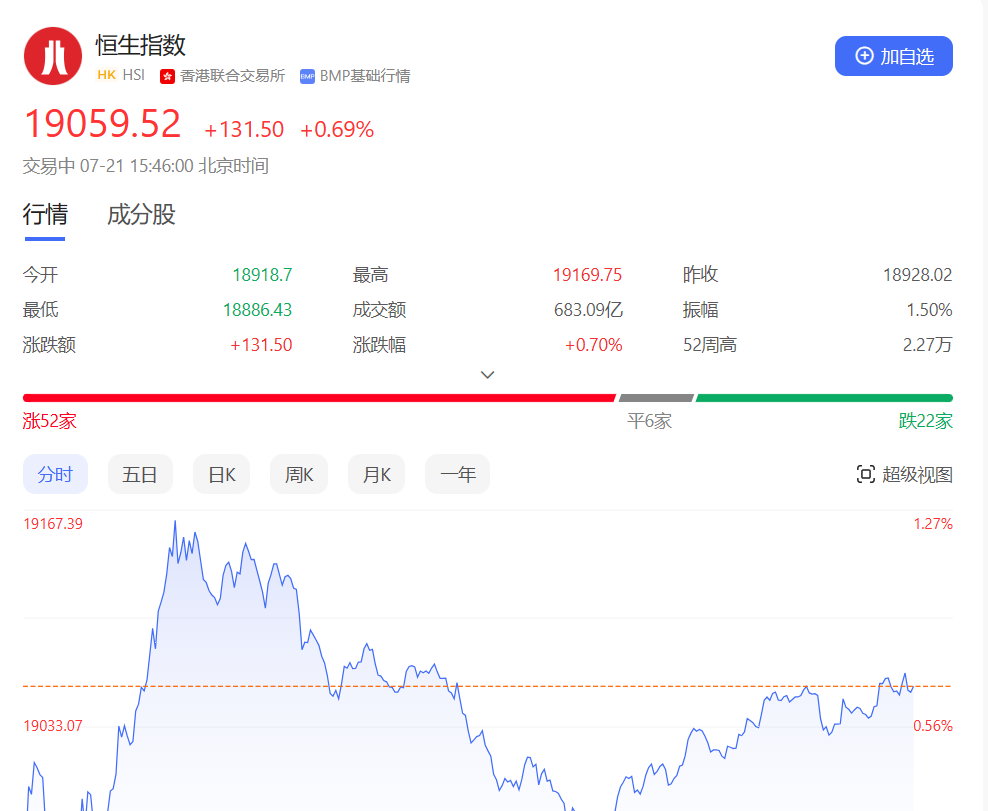988x811 pixels.
Task: Switch chart to 月K view
Action: pos(376,474)
